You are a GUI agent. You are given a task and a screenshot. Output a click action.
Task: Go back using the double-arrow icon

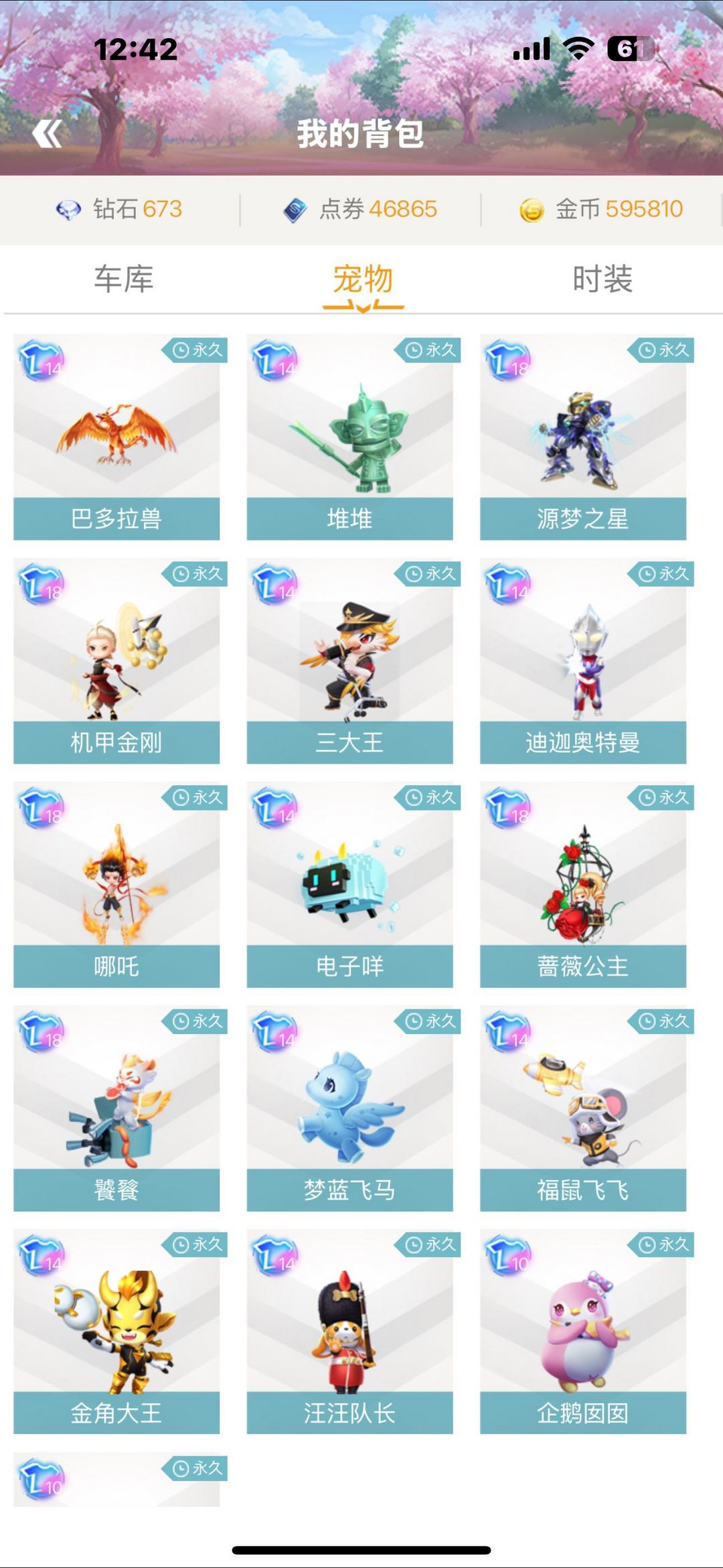click(47, 134)
